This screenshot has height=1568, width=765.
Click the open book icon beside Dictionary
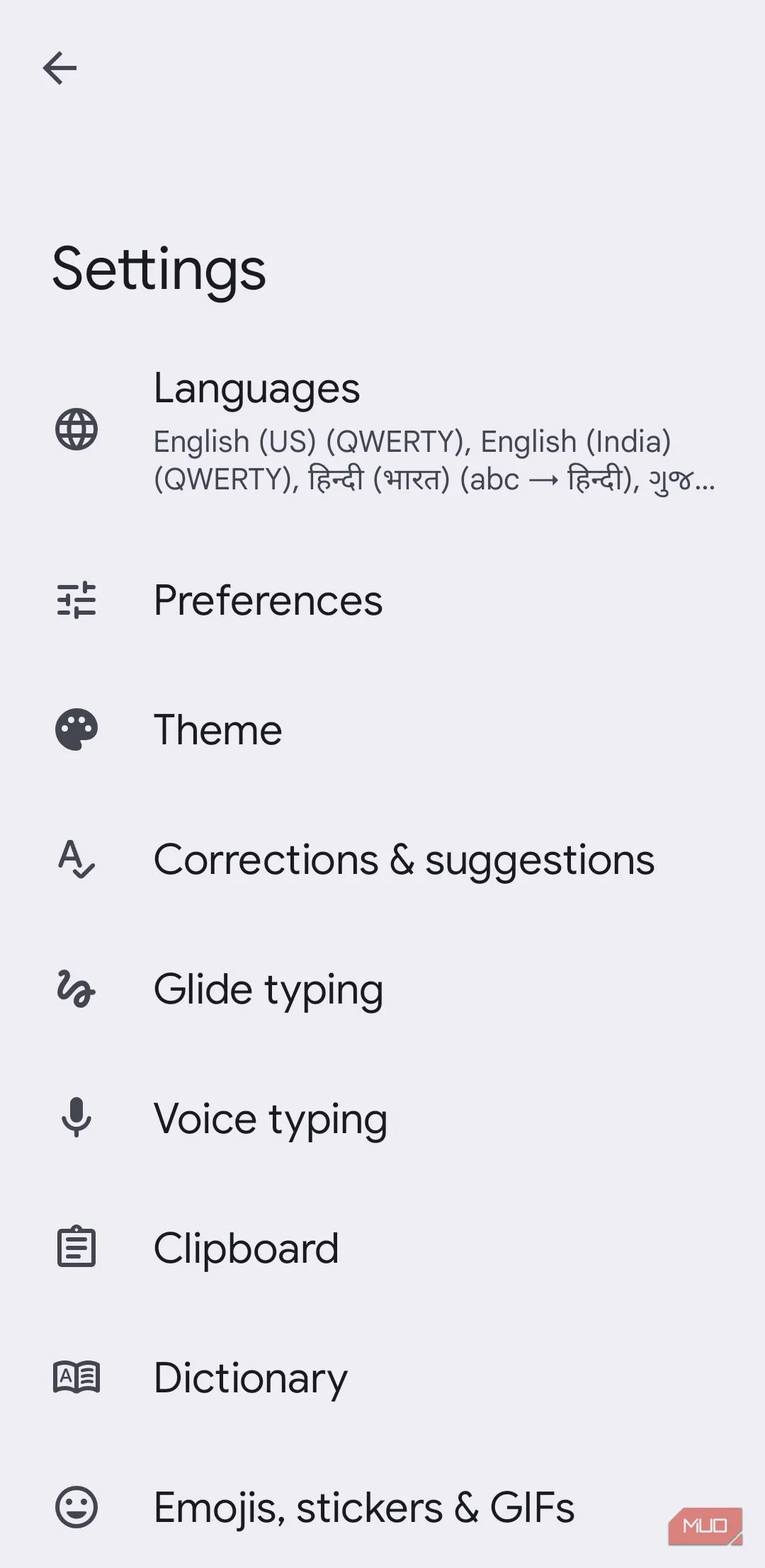pyautogui.click(x=76, y=1377)
